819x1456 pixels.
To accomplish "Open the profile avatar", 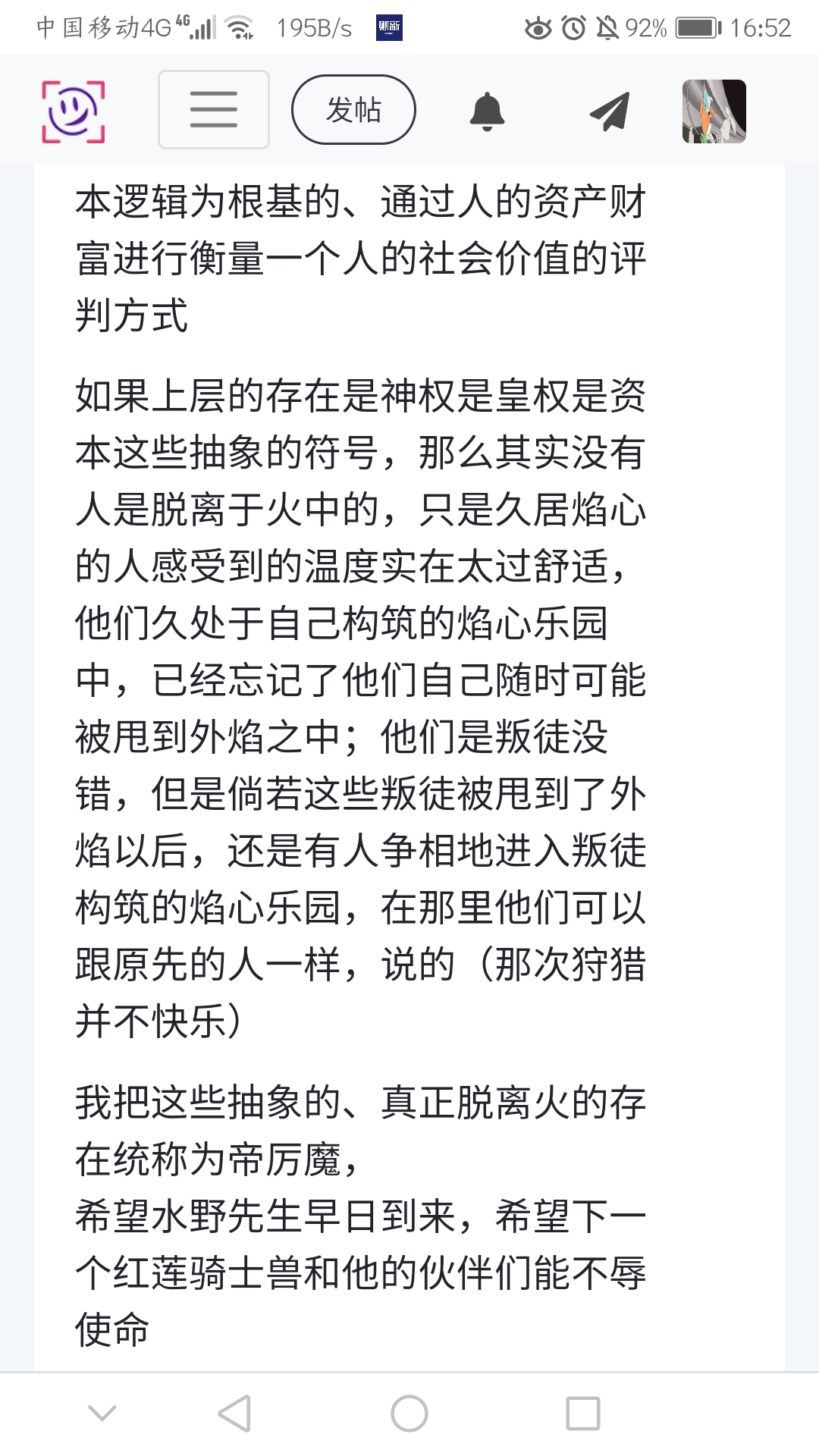I will pyautogui.click(x=714, y=111).
